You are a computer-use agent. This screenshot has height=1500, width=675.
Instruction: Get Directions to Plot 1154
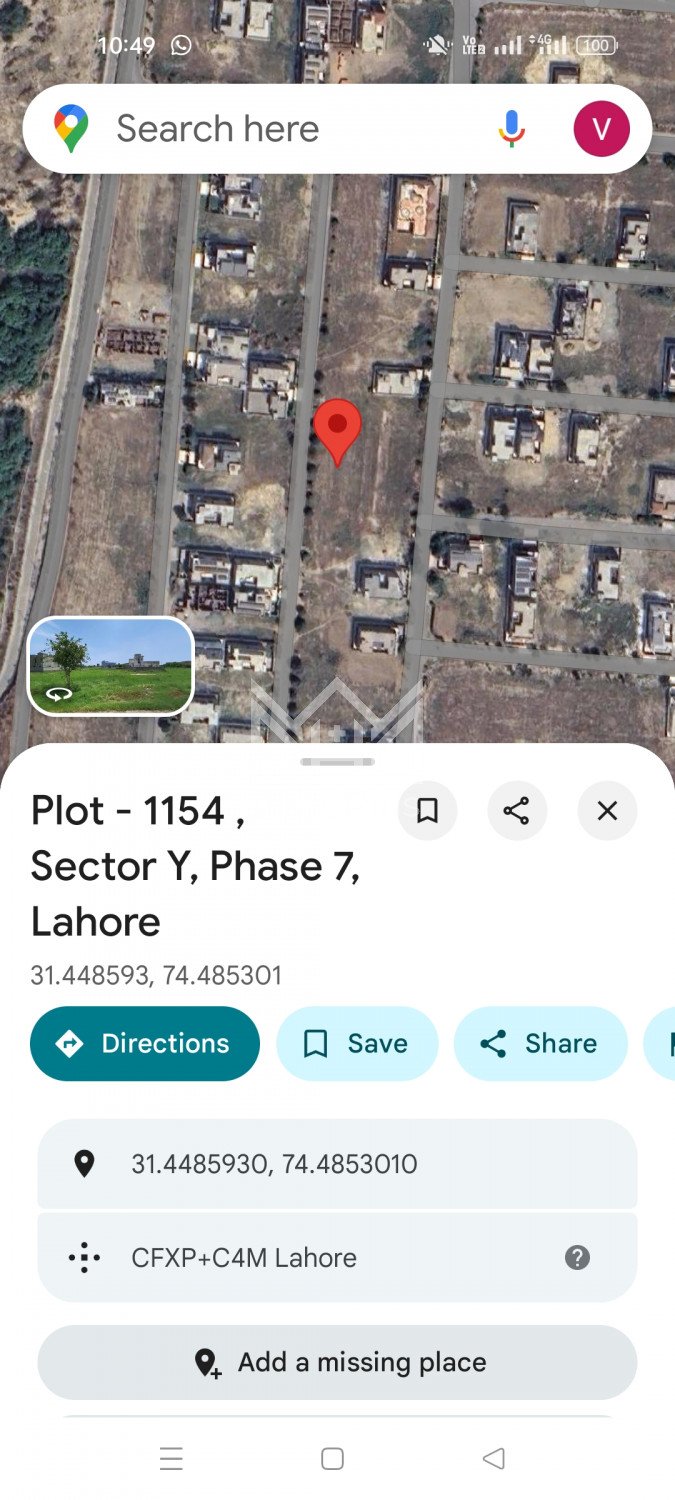pyautogui.click(x=145, y=1044)
